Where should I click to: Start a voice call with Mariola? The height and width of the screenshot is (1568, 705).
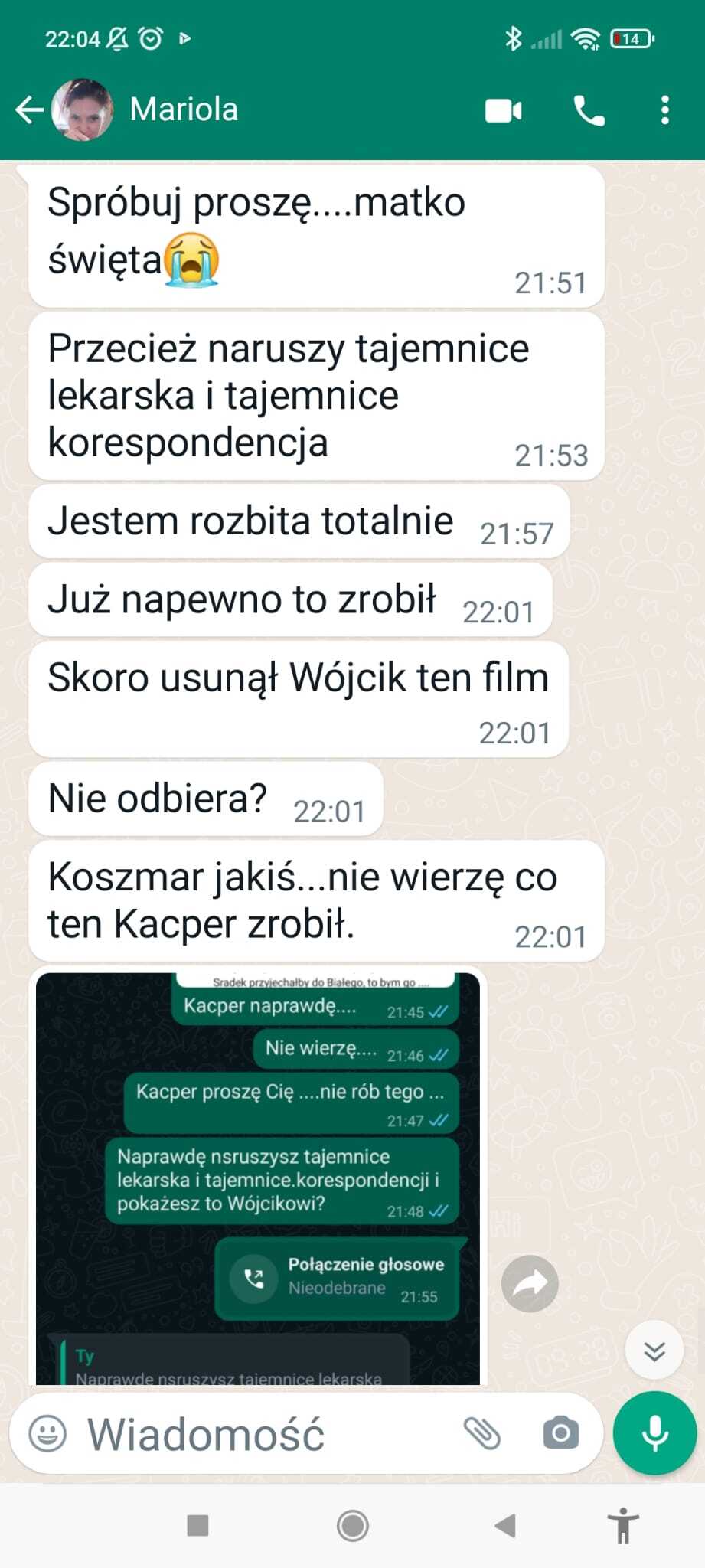pyautogui.click(x=589, y=111)
